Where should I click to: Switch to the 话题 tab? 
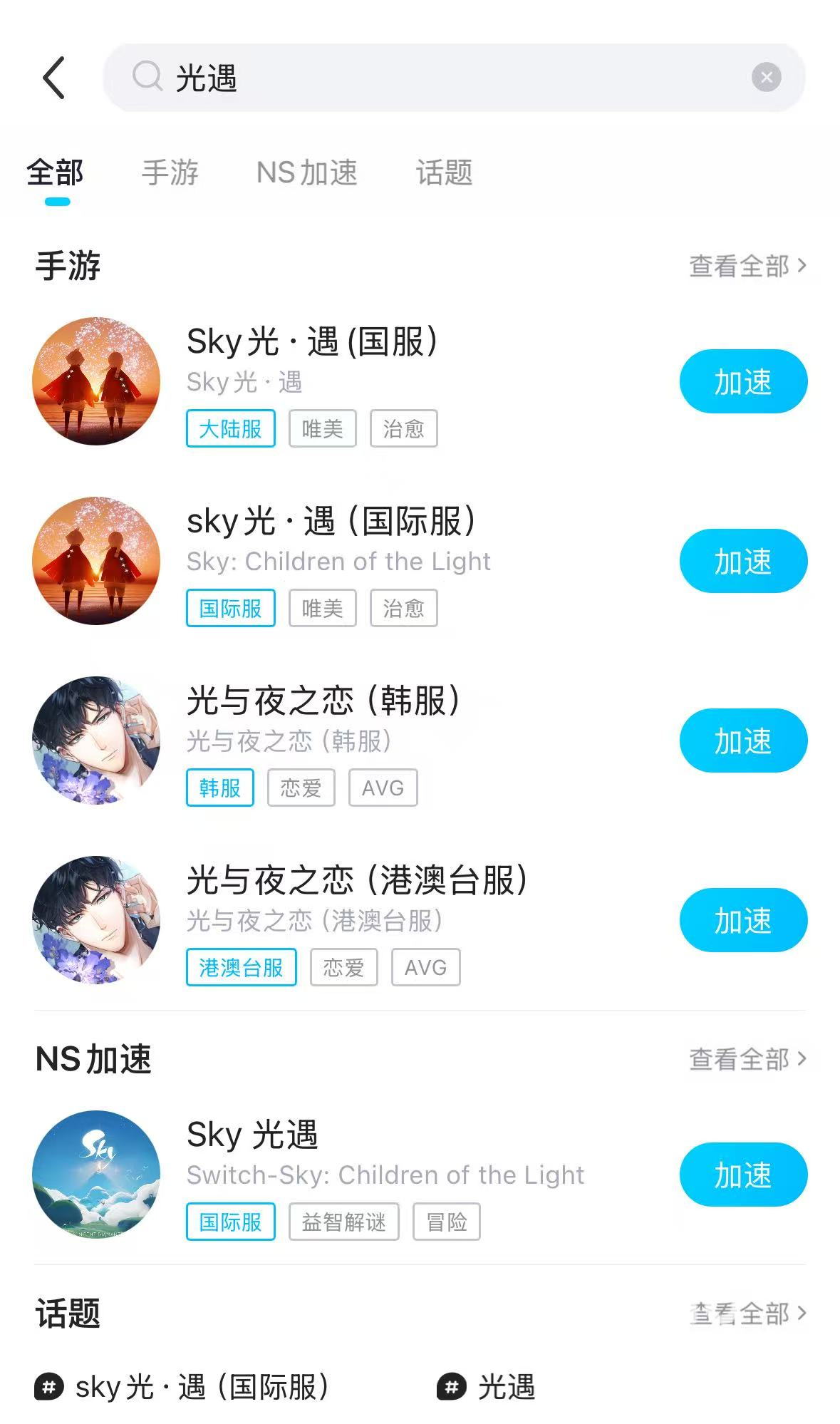(x=444, y=173)
